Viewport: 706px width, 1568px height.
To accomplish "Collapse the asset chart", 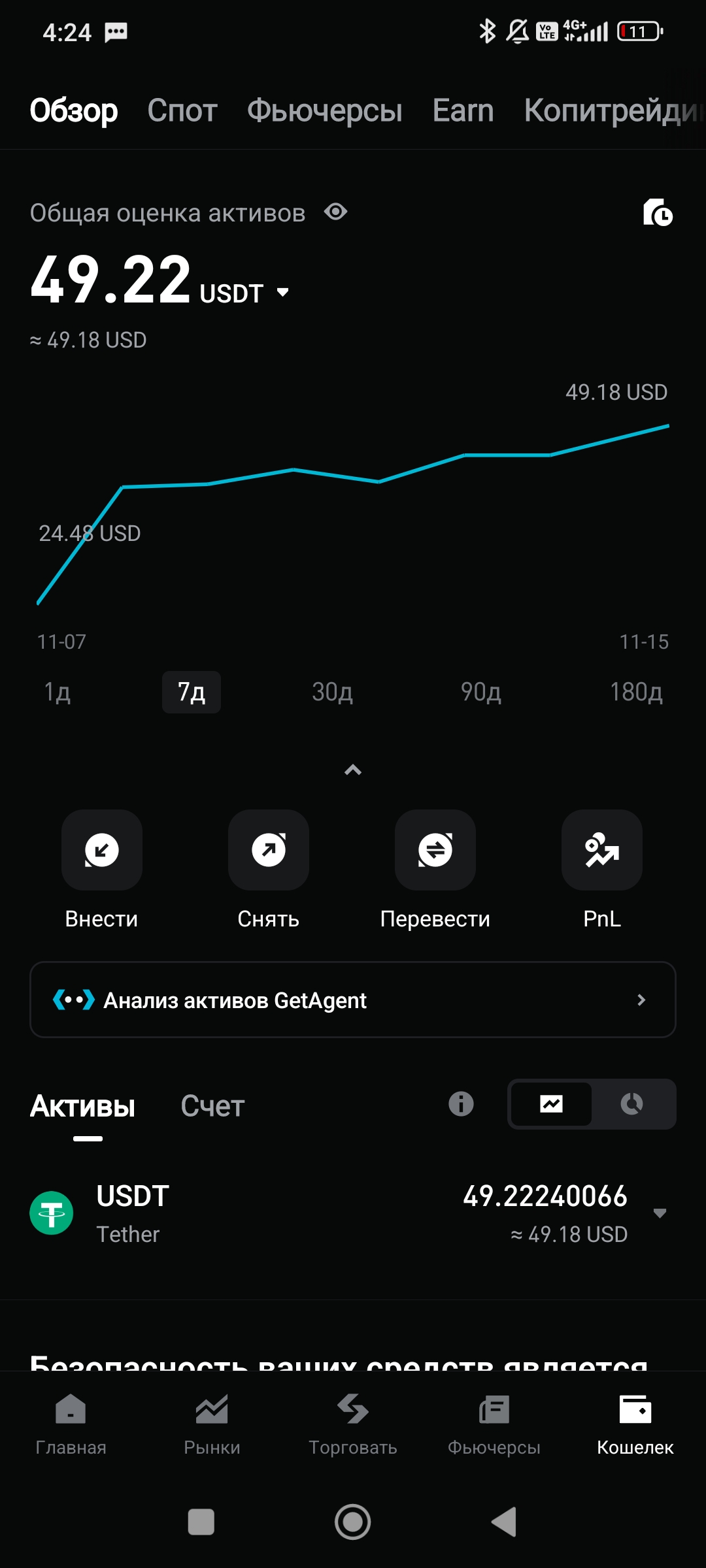I will (x=353, y=770).
